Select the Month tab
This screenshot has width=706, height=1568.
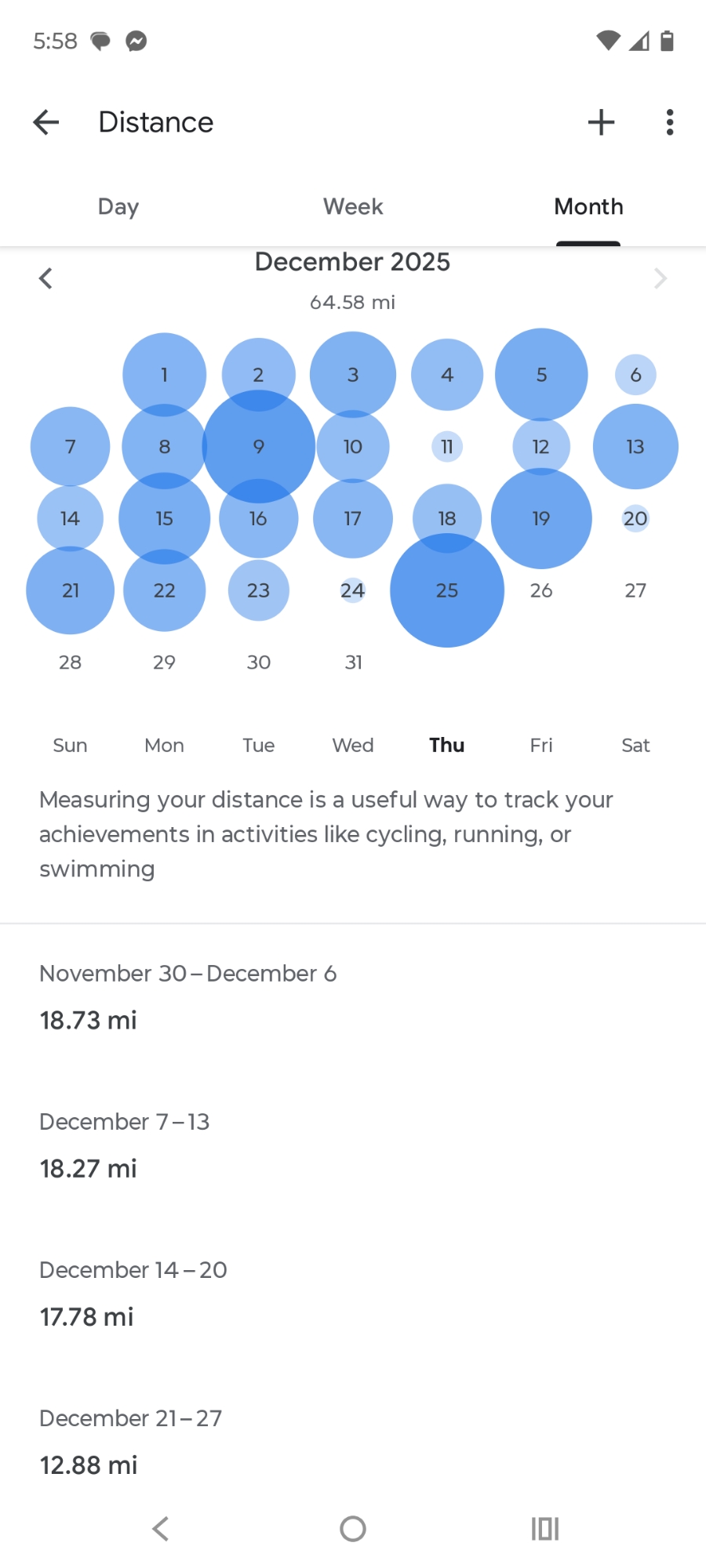coord(588,207)
